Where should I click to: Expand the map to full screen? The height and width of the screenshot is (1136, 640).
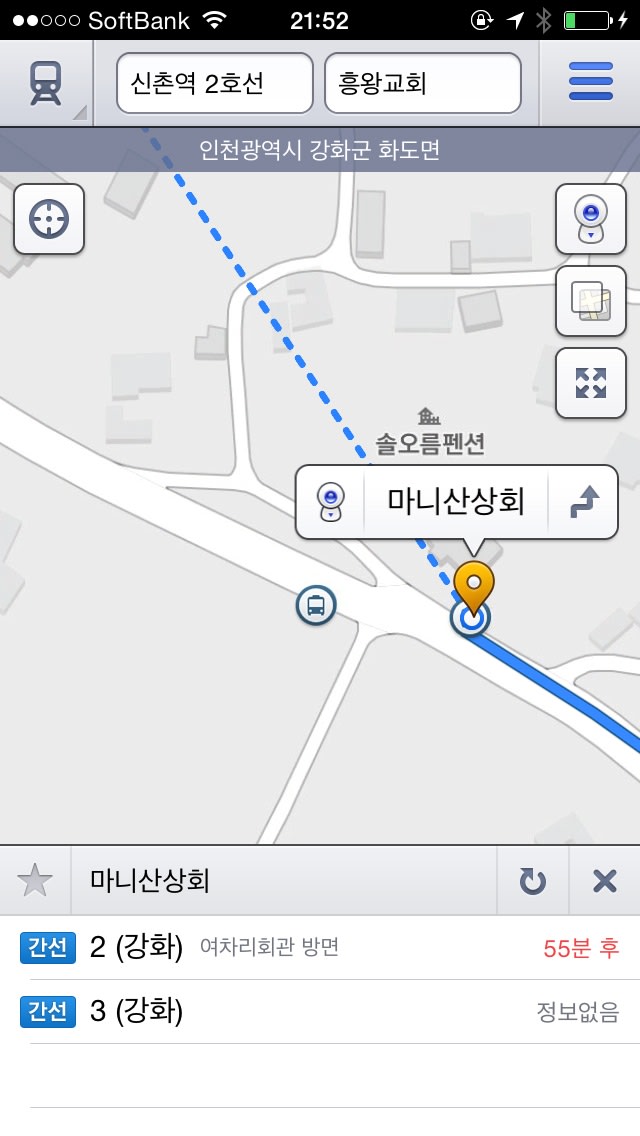[x=590, y=383]
